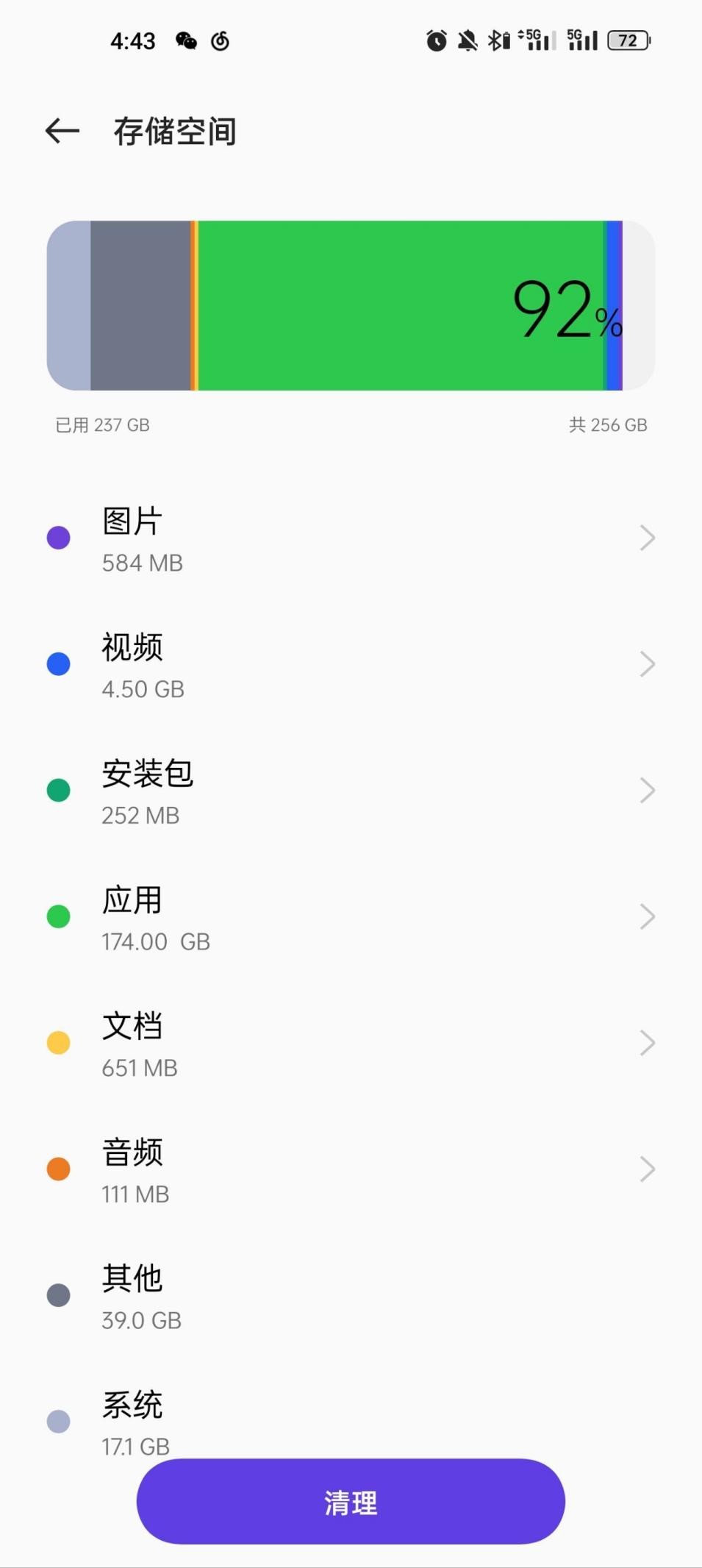This screenshot has height=1568, width=702.
Task: Tap the mute notification icon in status bar
Action: coord(468,41)
